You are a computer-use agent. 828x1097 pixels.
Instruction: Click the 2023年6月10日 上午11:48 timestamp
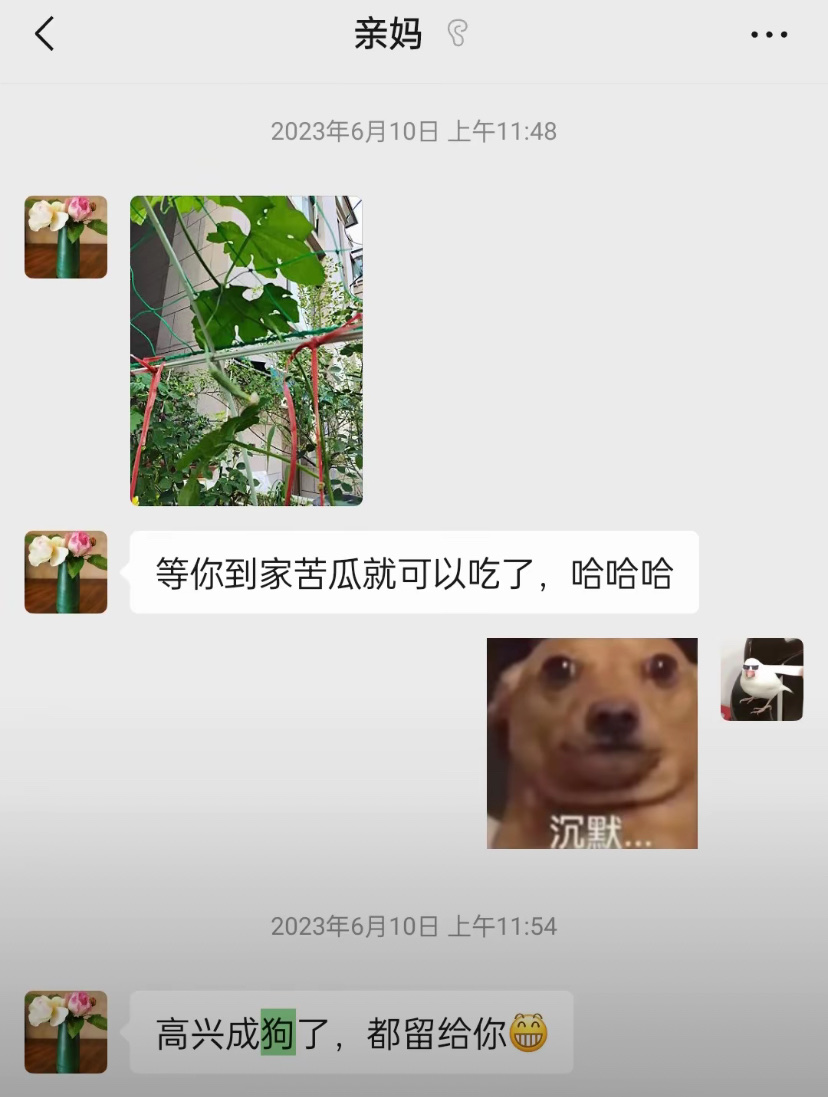point(414,131)
